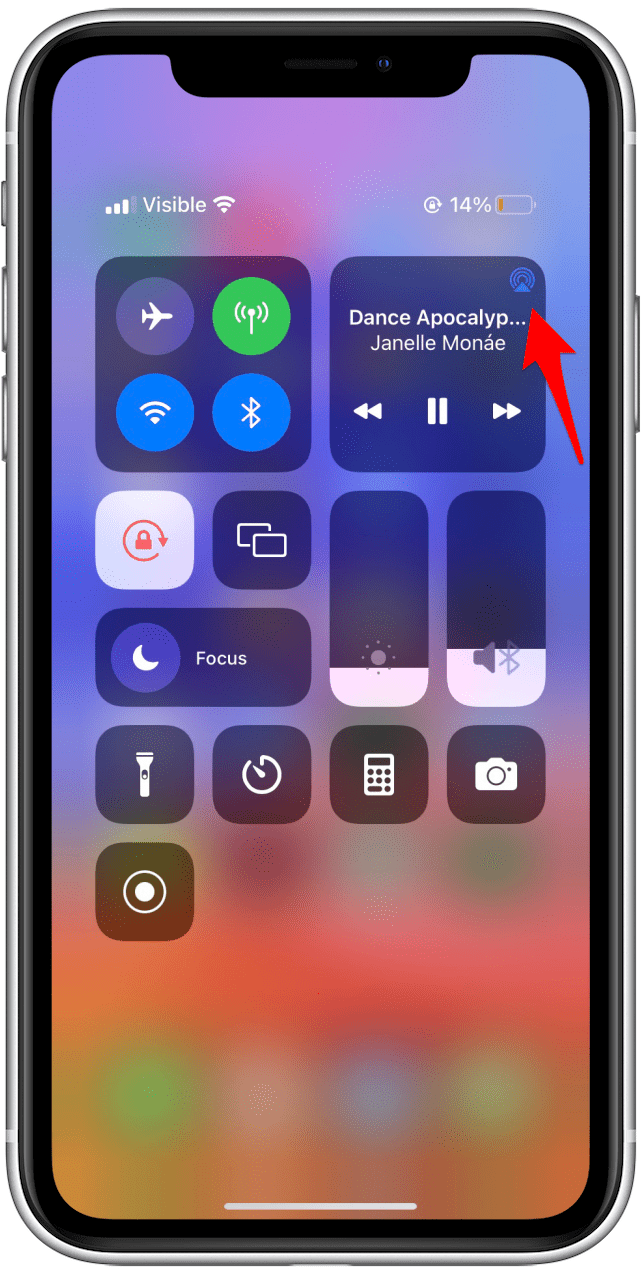The image size is (642, 1274).
Task: Skip to the next track
Action: (x=507, y=411)
